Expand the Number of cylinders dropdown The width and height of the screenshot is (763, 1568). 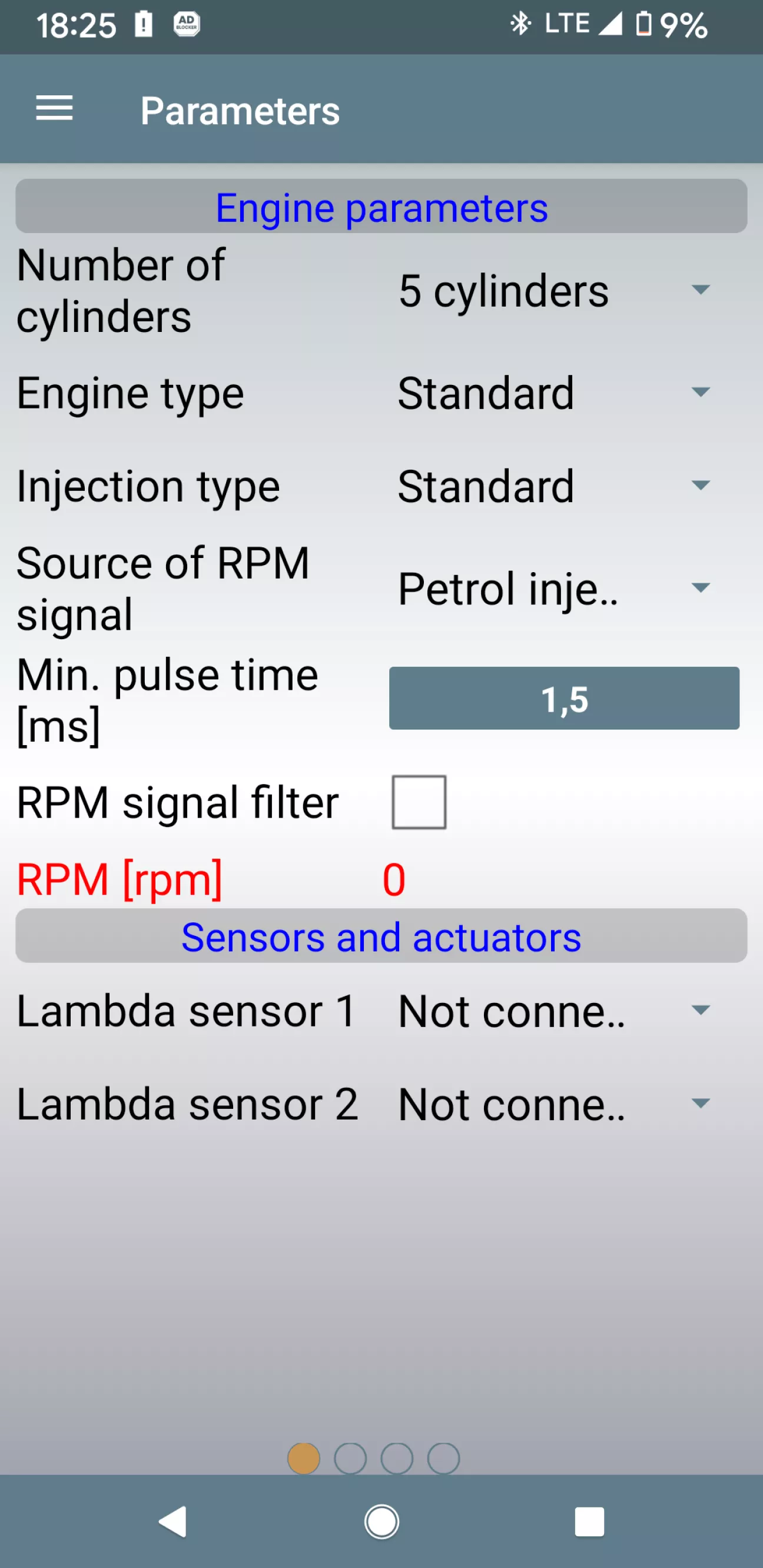[554, 290]
